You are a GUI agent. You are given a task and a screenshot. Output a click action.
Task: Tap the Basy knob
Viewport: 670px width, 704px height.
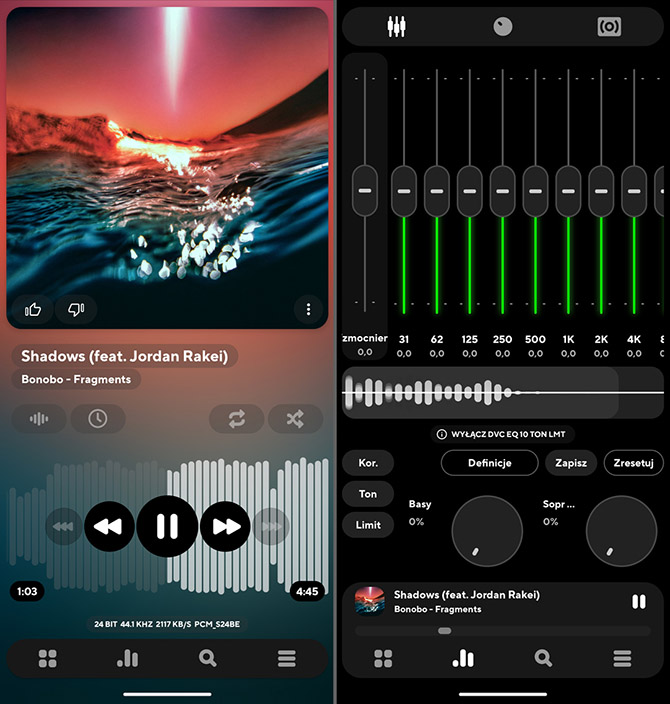487,530
